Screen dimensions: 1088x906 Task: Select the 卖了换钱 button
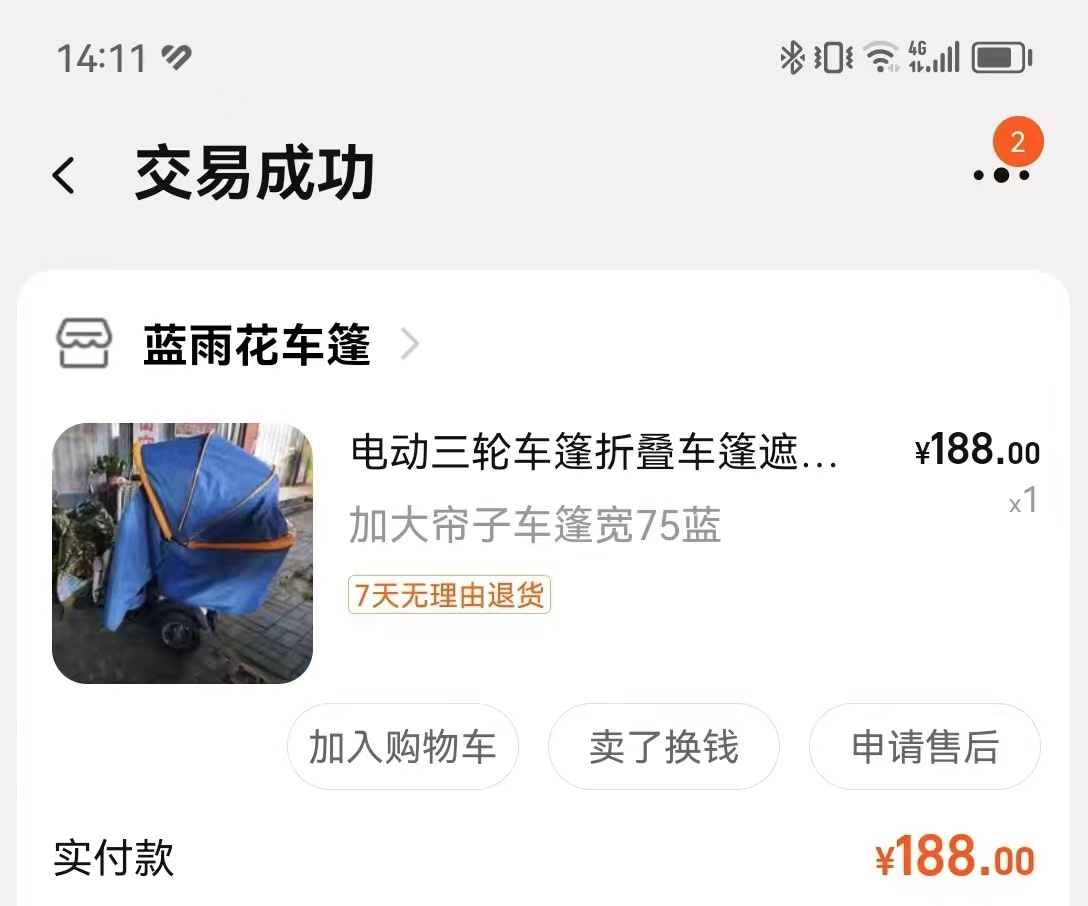(x=663, y=747)
